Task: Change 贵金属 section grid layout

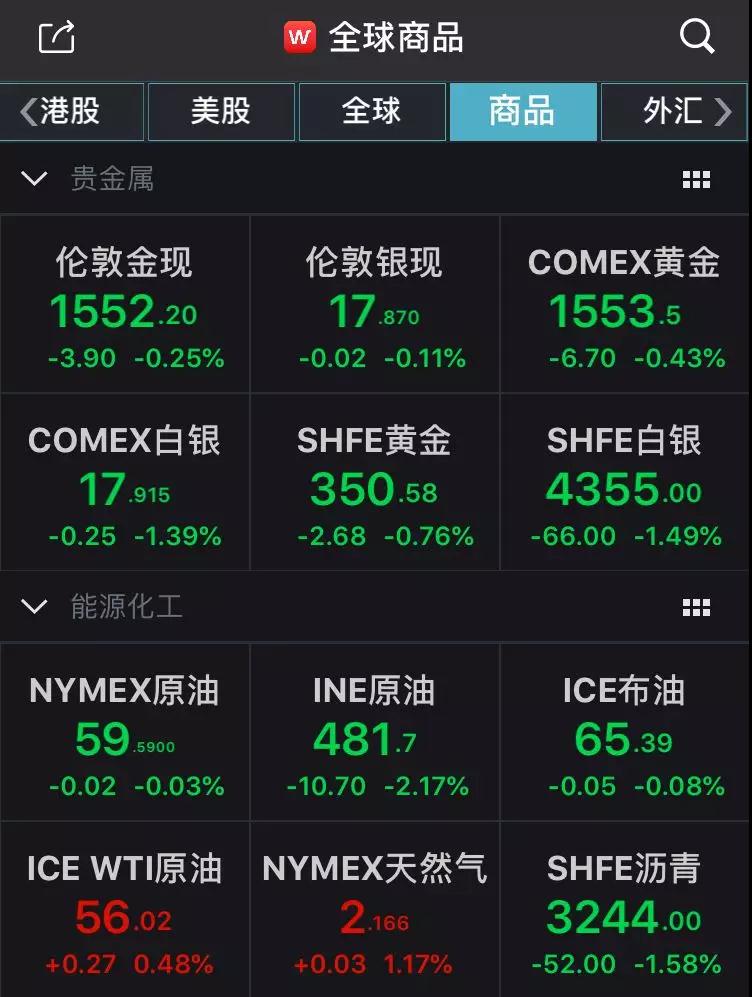Action: 696,180
